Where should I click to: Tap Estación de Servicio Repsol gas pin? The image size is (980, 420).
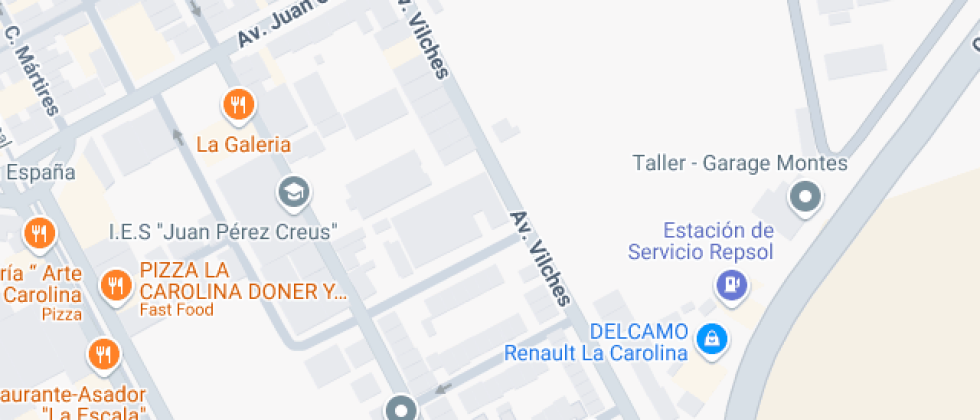732,287
